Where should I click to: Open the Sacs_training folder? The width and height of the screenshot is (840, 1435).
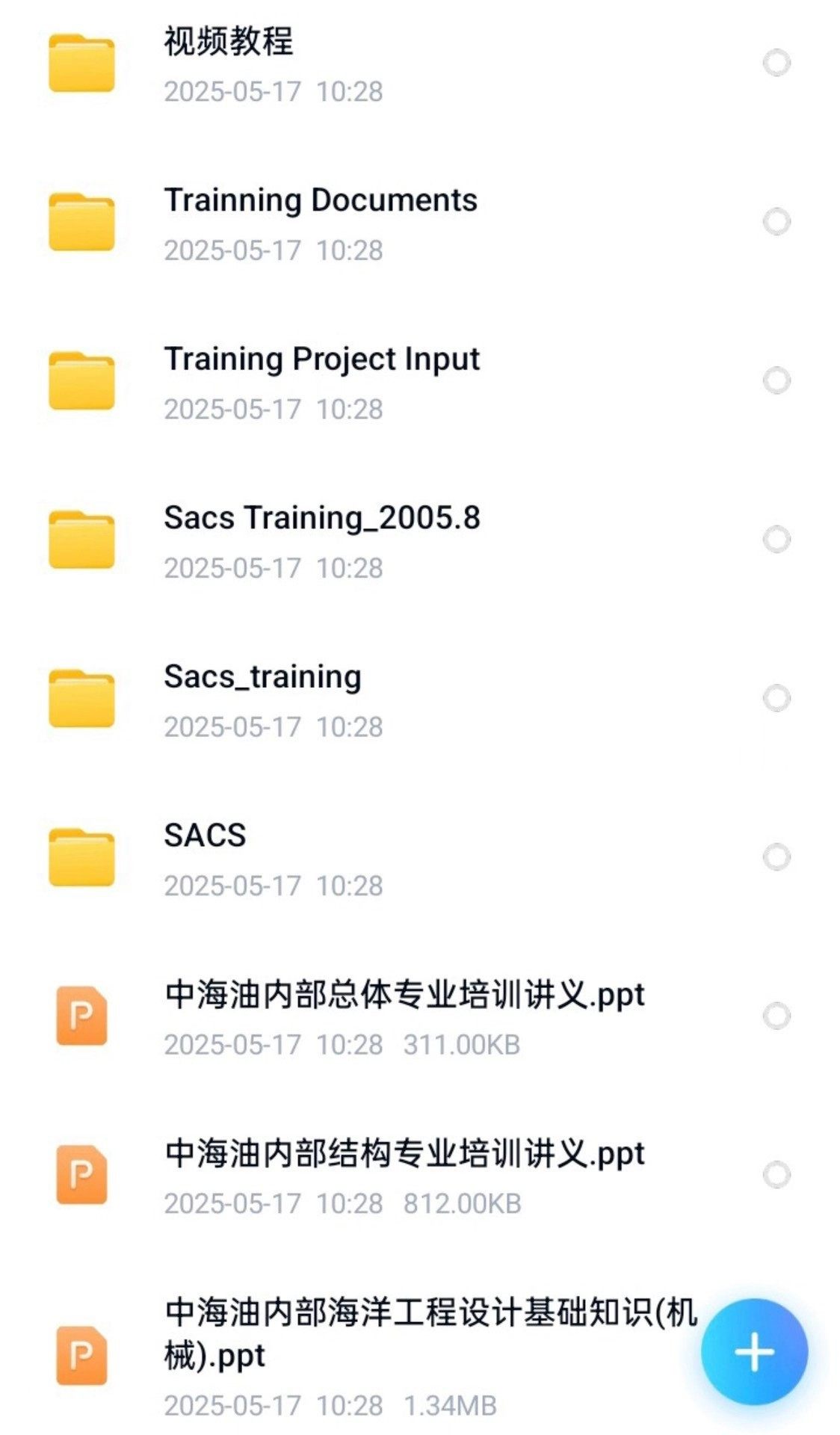[262, 677]
